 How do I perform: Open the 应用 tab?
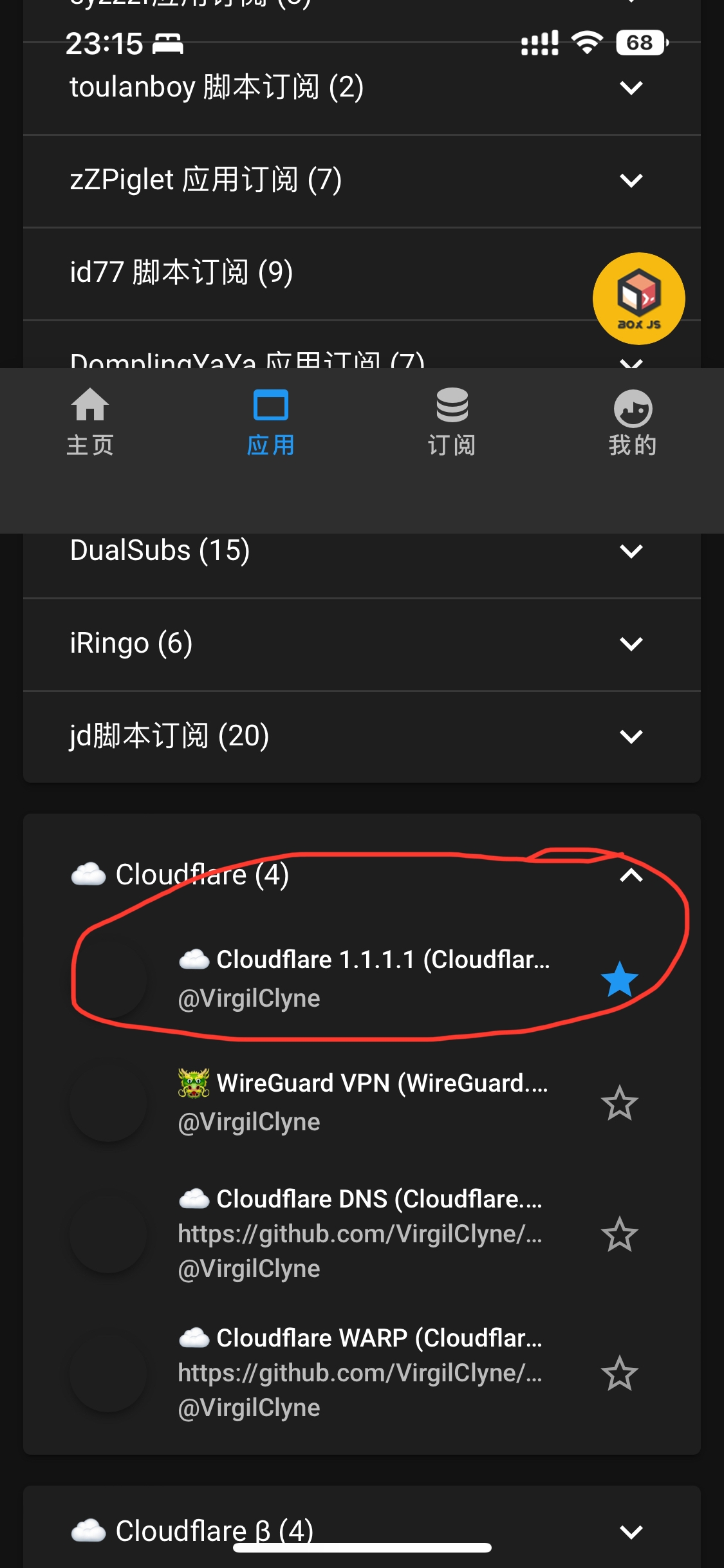(x=271, y=422)
